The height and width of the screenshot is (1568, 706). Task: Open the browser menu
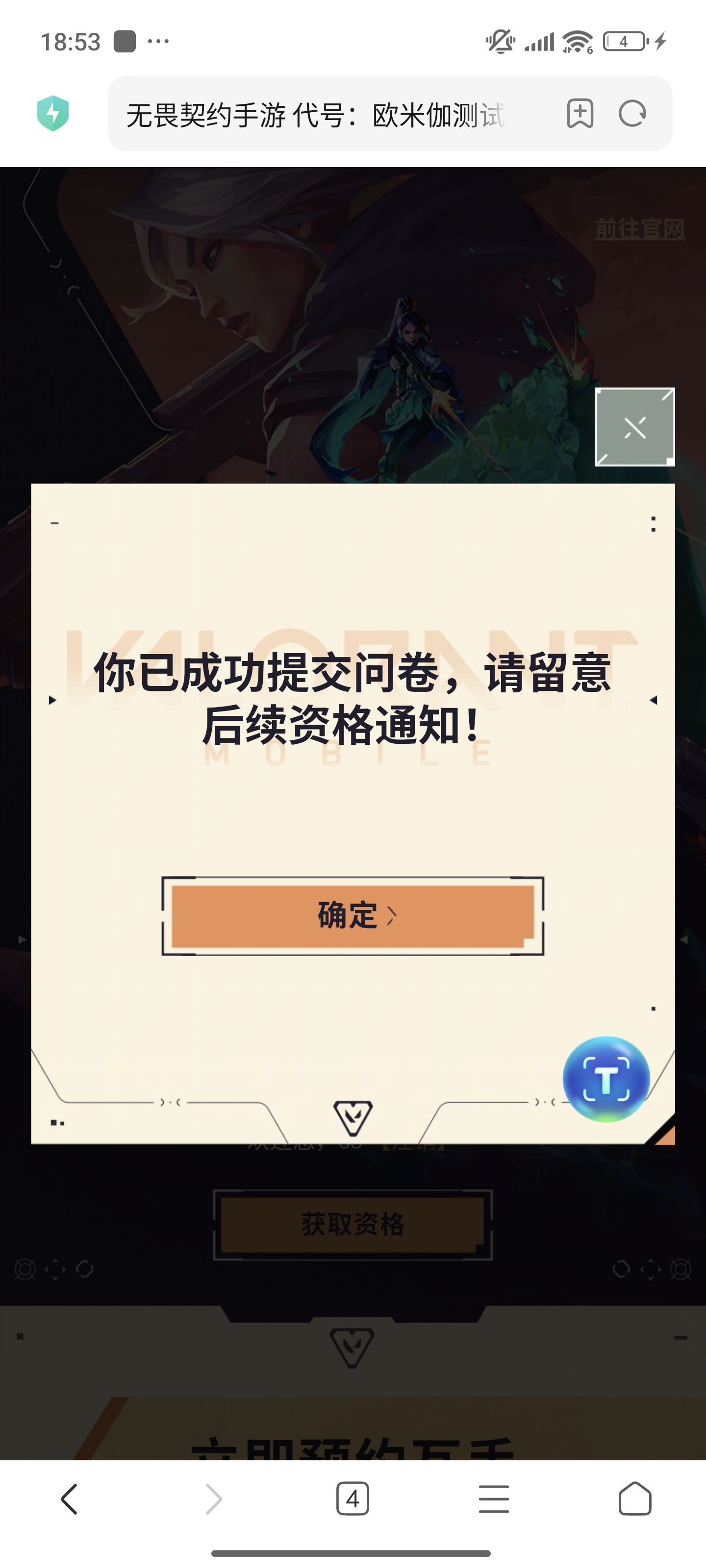coord(493,1498)
